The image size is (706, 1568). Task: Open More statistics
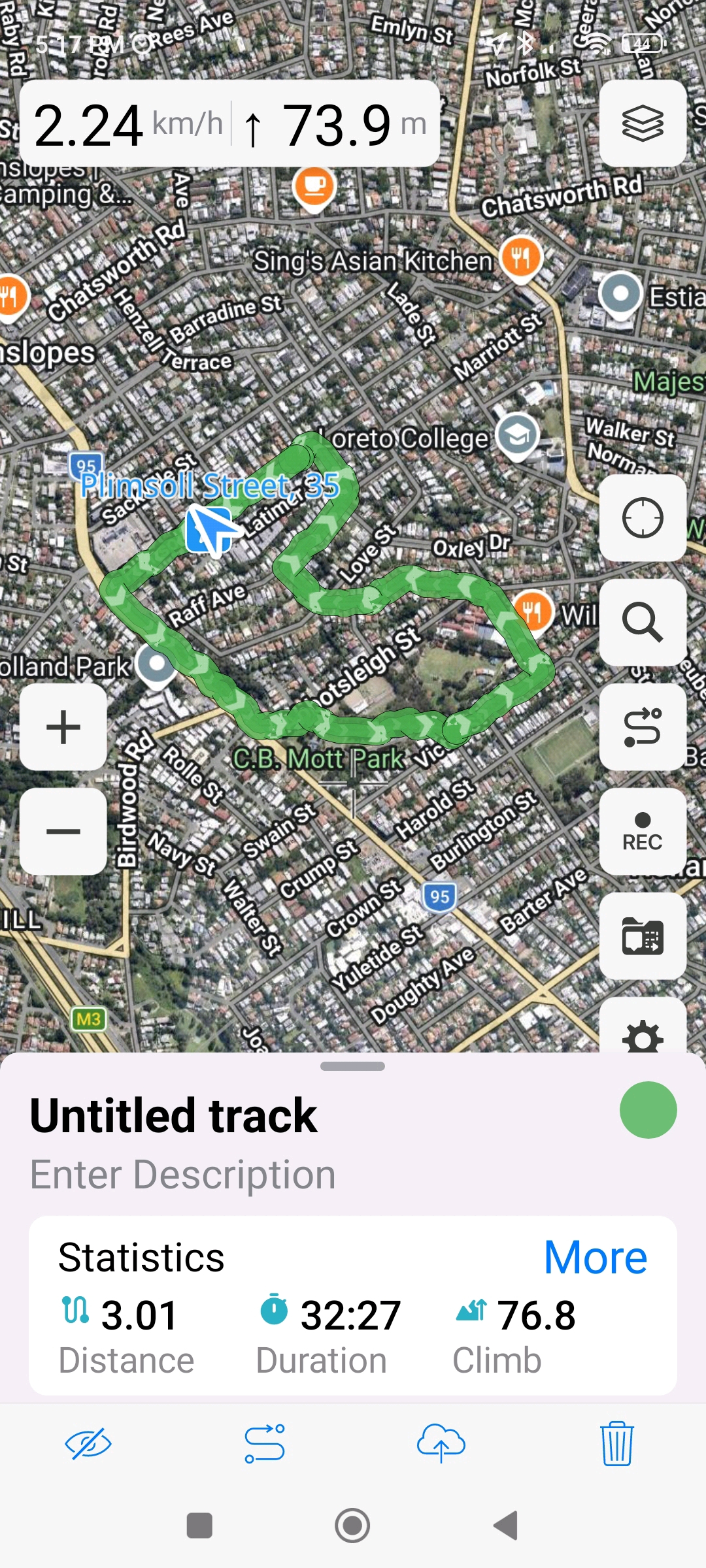(x=595, y=1257)
